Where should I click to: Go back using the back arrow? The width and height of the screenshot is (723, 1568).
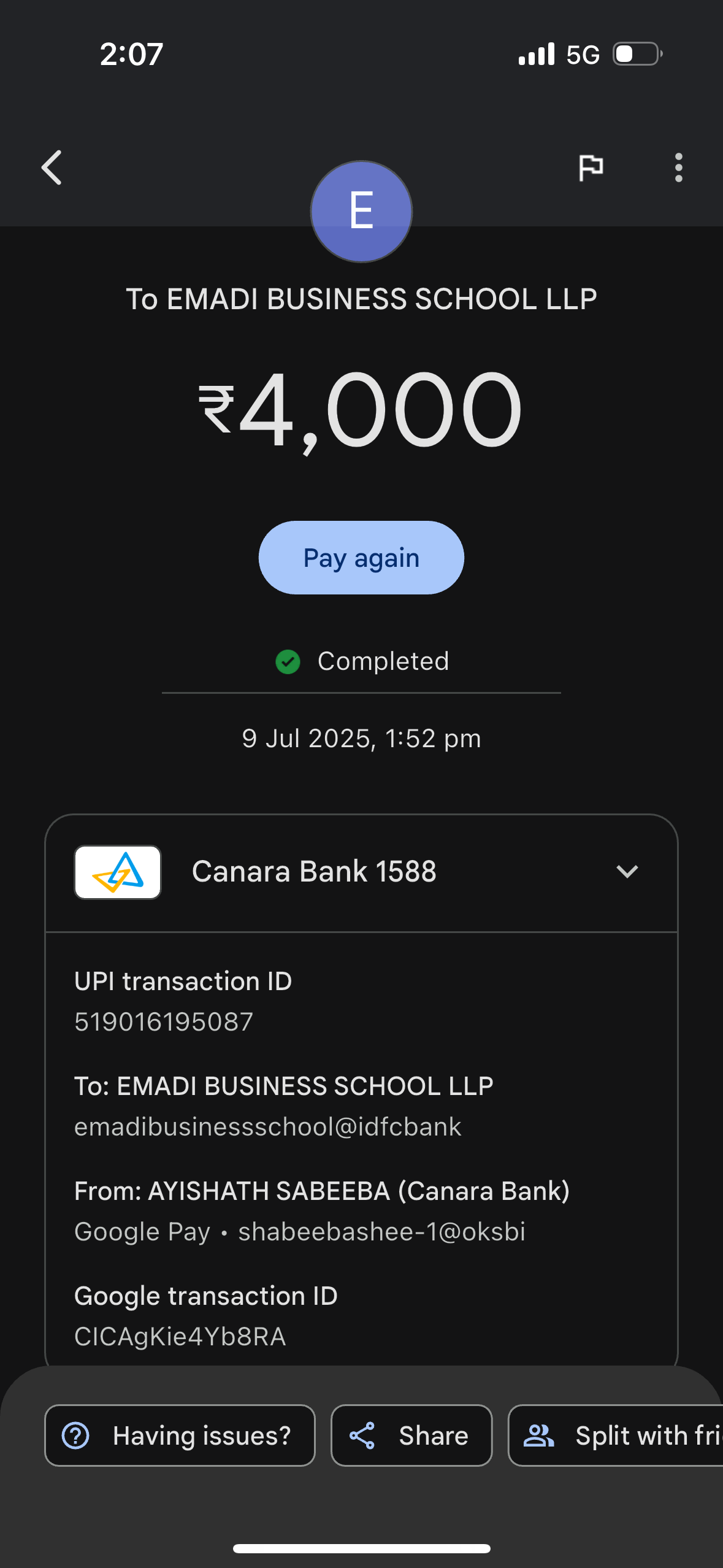coord(53,167)
